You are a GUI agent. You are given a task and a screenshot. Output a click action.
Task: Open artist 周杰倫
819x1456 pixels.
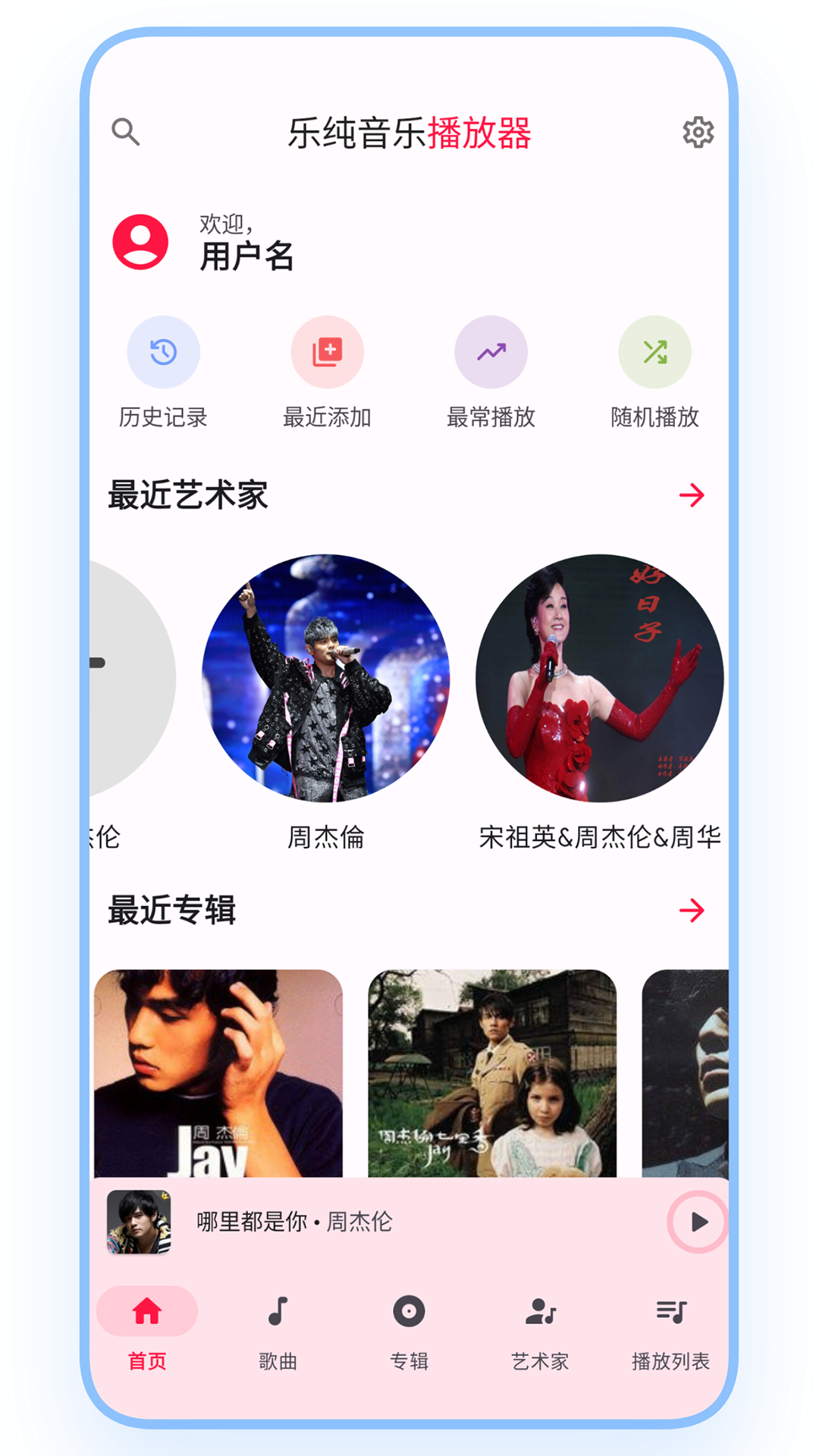tap(326, 679)
